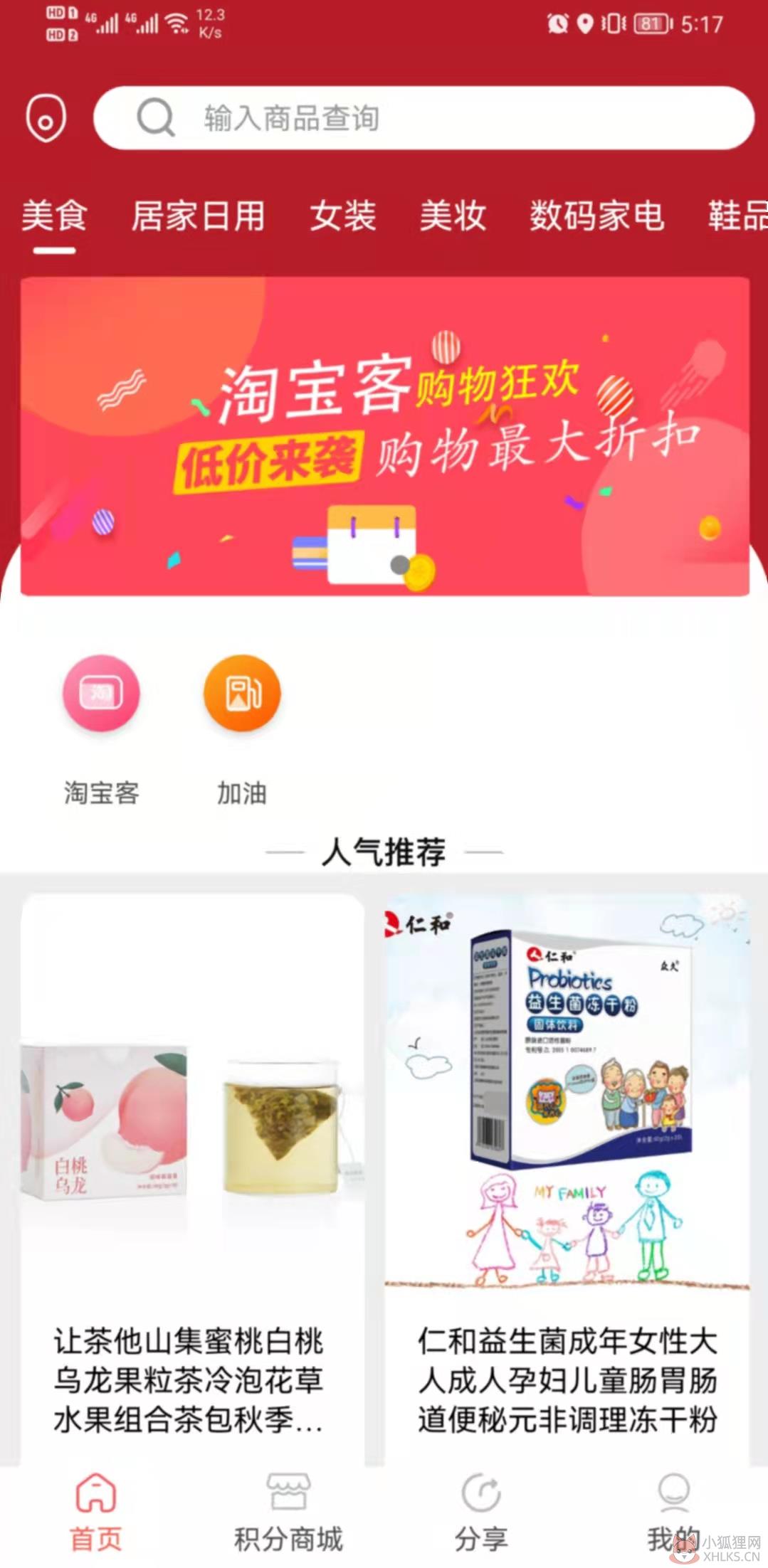Open the location pin icon

click(46, 117)
